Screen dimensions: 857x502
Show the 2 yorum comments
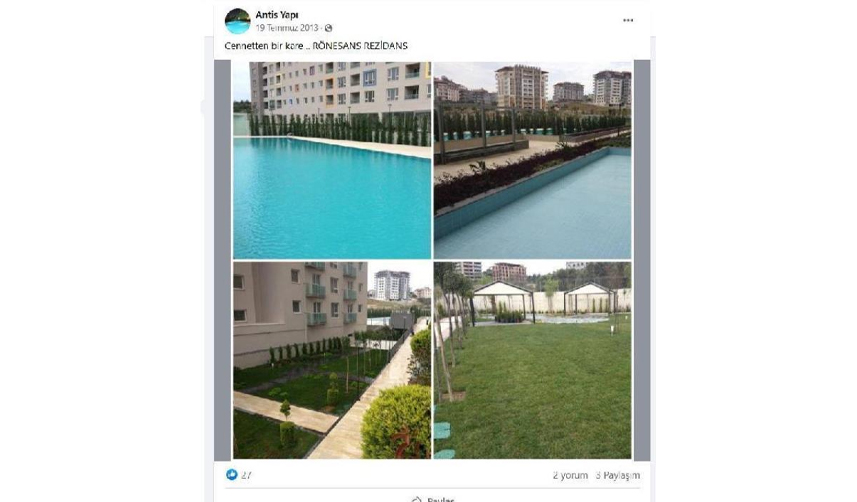(570, 475)
